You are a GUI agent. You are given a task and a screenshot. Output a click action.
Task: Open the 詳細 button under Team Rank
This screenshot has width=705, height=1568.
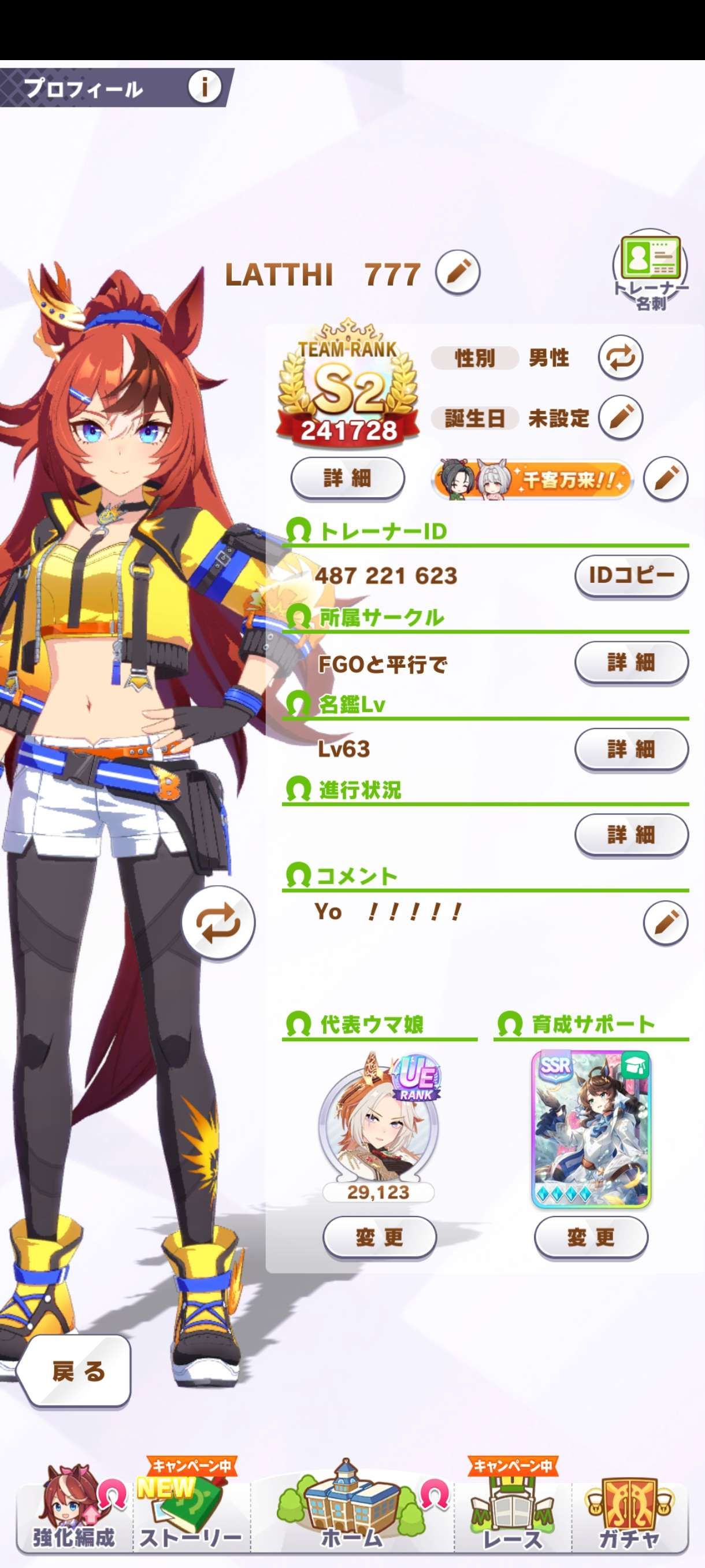coord(347,478)
